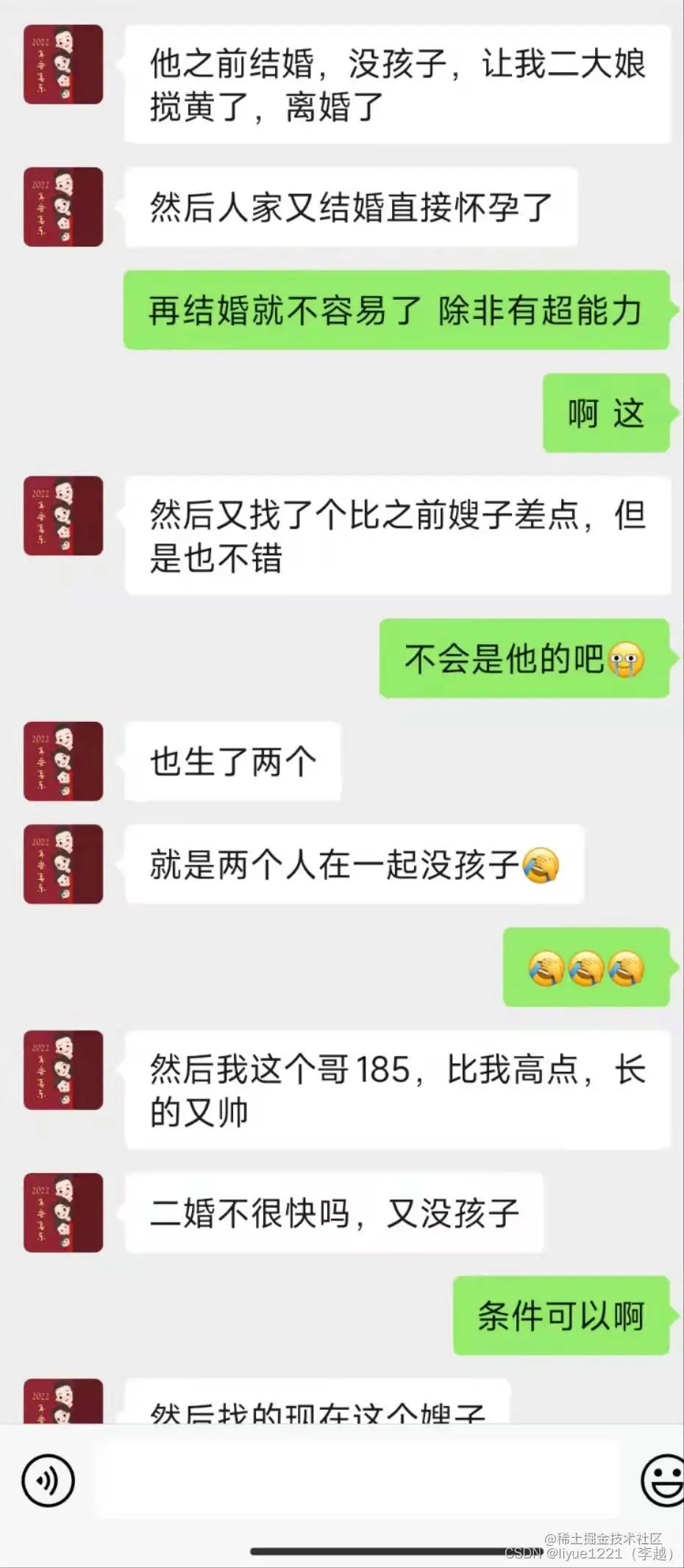Select the green bubble saying '啊 这'
The width and height of the screenshot is (684, 1568).
607,414
